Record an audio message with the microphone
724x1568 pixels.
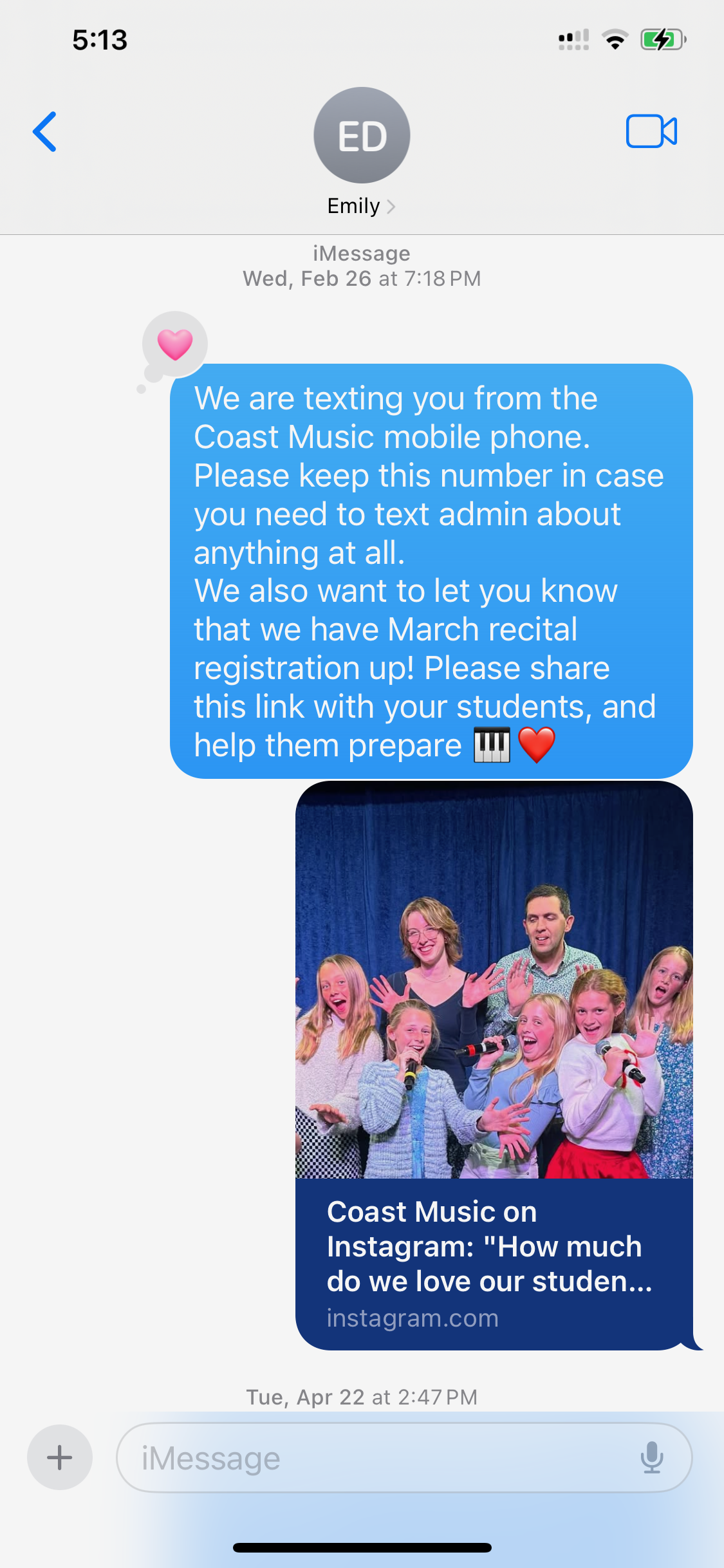(x=651, y=1457)
